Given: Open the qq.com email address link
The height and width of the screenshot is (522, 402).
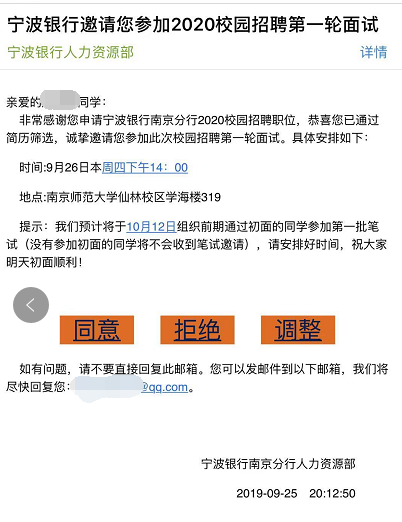Looking at the screenshot, I should tap(130, 387).
